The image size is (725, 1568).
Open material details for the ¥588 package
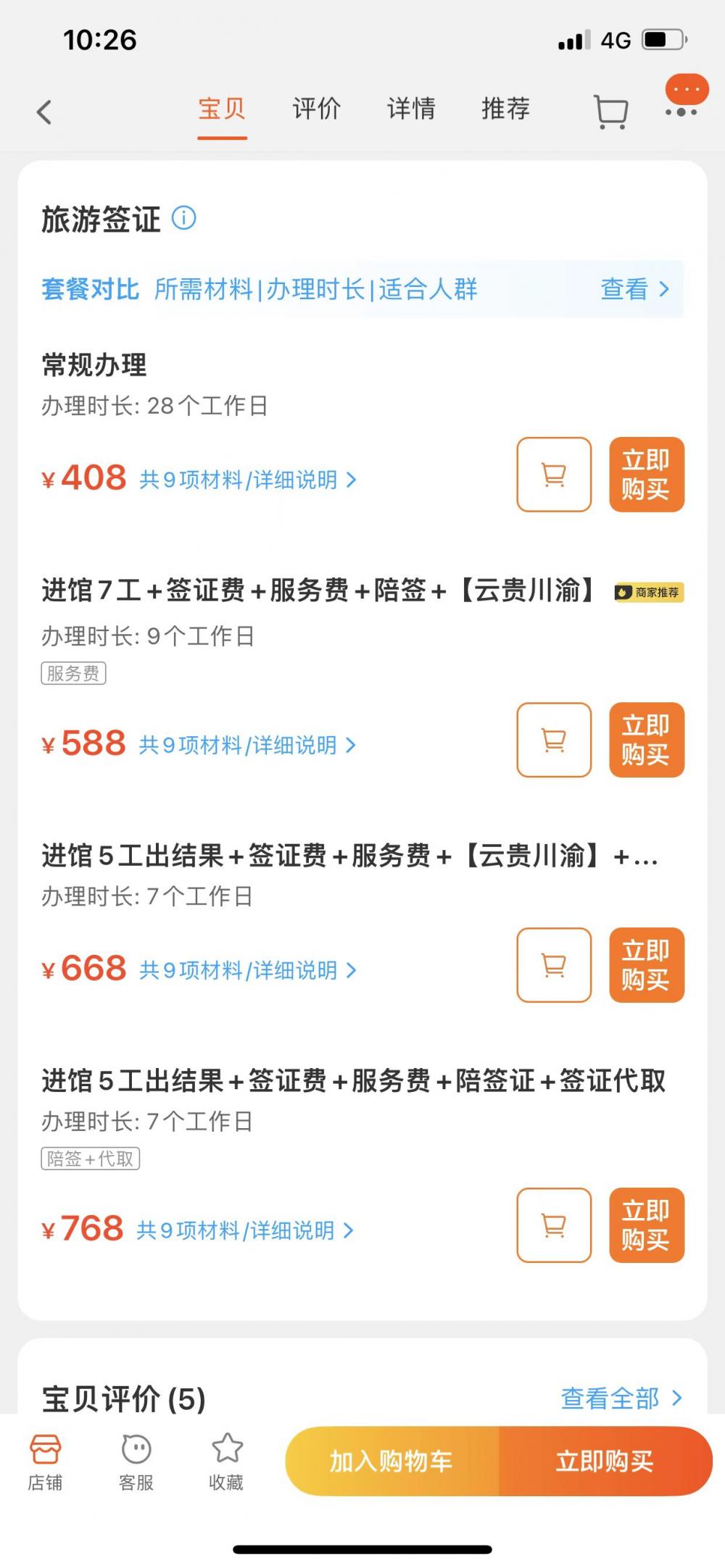coord(246,745)
